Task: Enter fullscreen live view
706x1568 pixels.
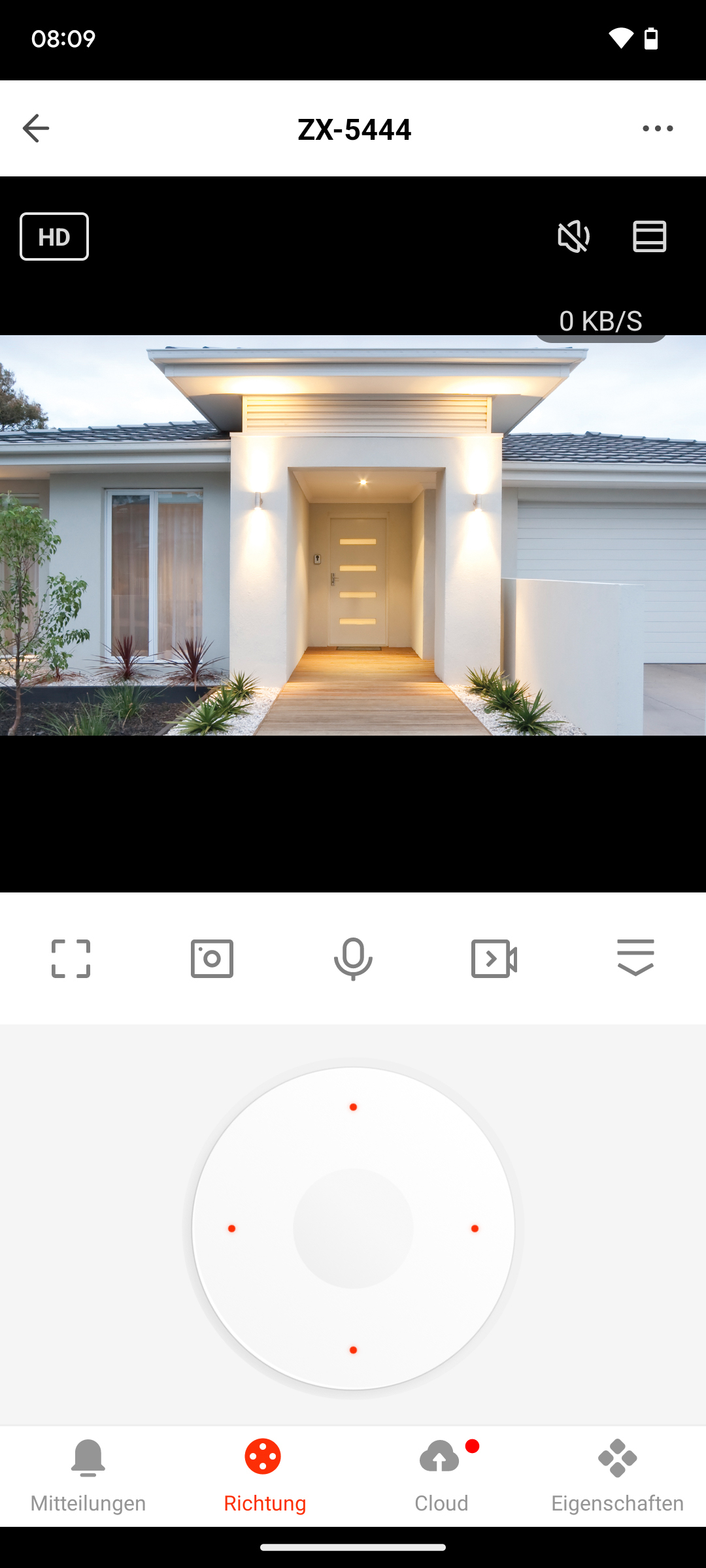Action: point(71,958)
